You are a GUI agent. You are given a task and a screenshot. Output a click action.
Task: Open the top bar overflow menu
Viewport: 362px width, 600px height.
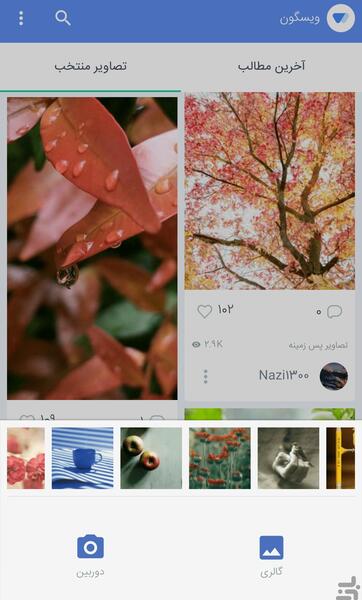point(21,18)
